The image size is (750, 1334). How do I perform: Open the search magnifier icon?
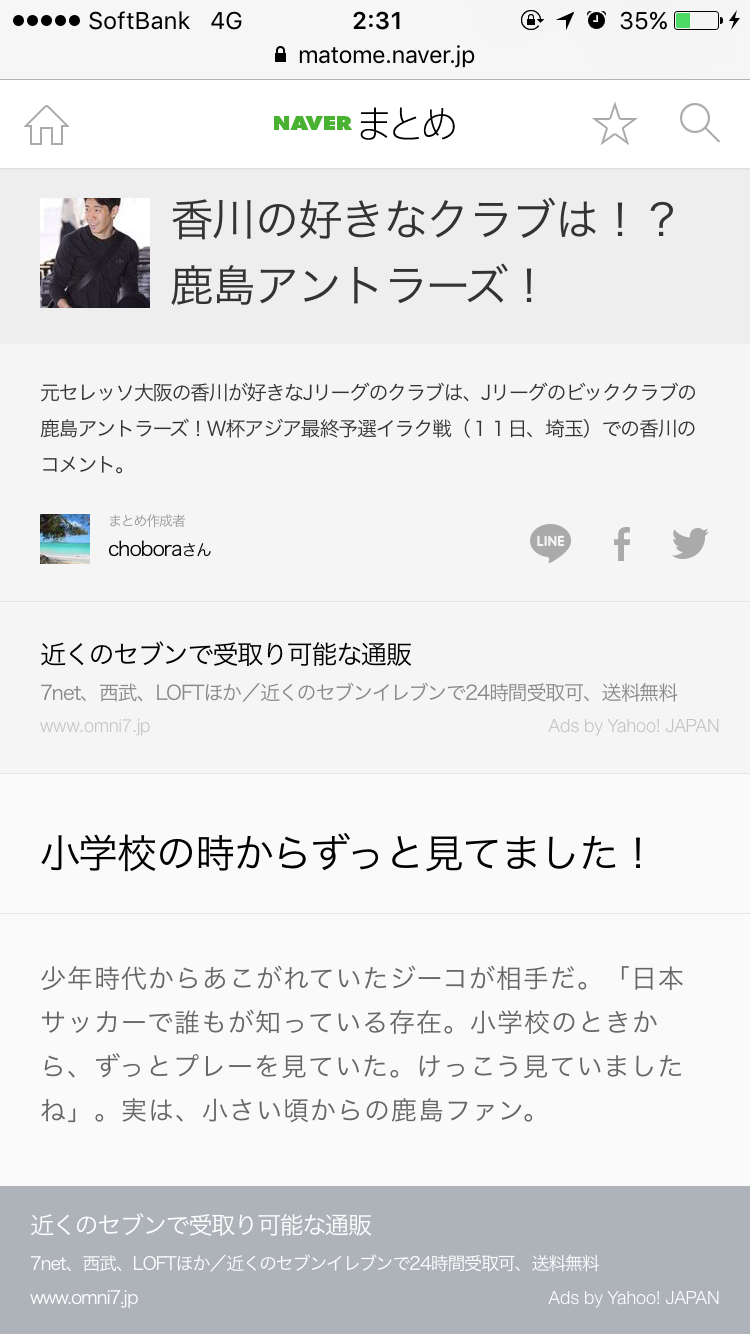click(699, 123)
